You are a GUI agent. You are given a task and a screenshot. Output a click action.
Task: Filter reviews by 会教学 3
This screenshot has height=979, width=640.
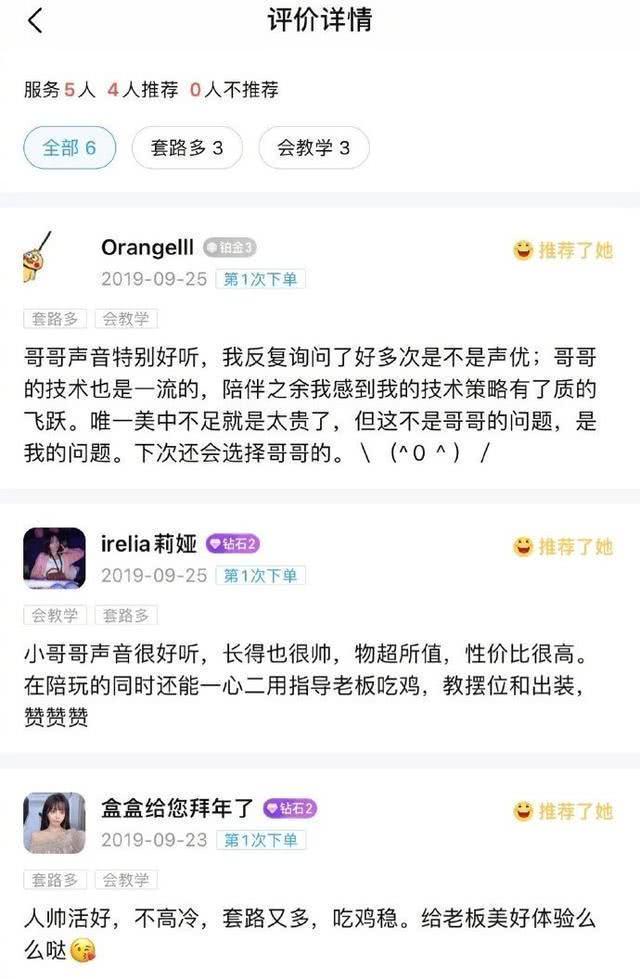(314, 149)
